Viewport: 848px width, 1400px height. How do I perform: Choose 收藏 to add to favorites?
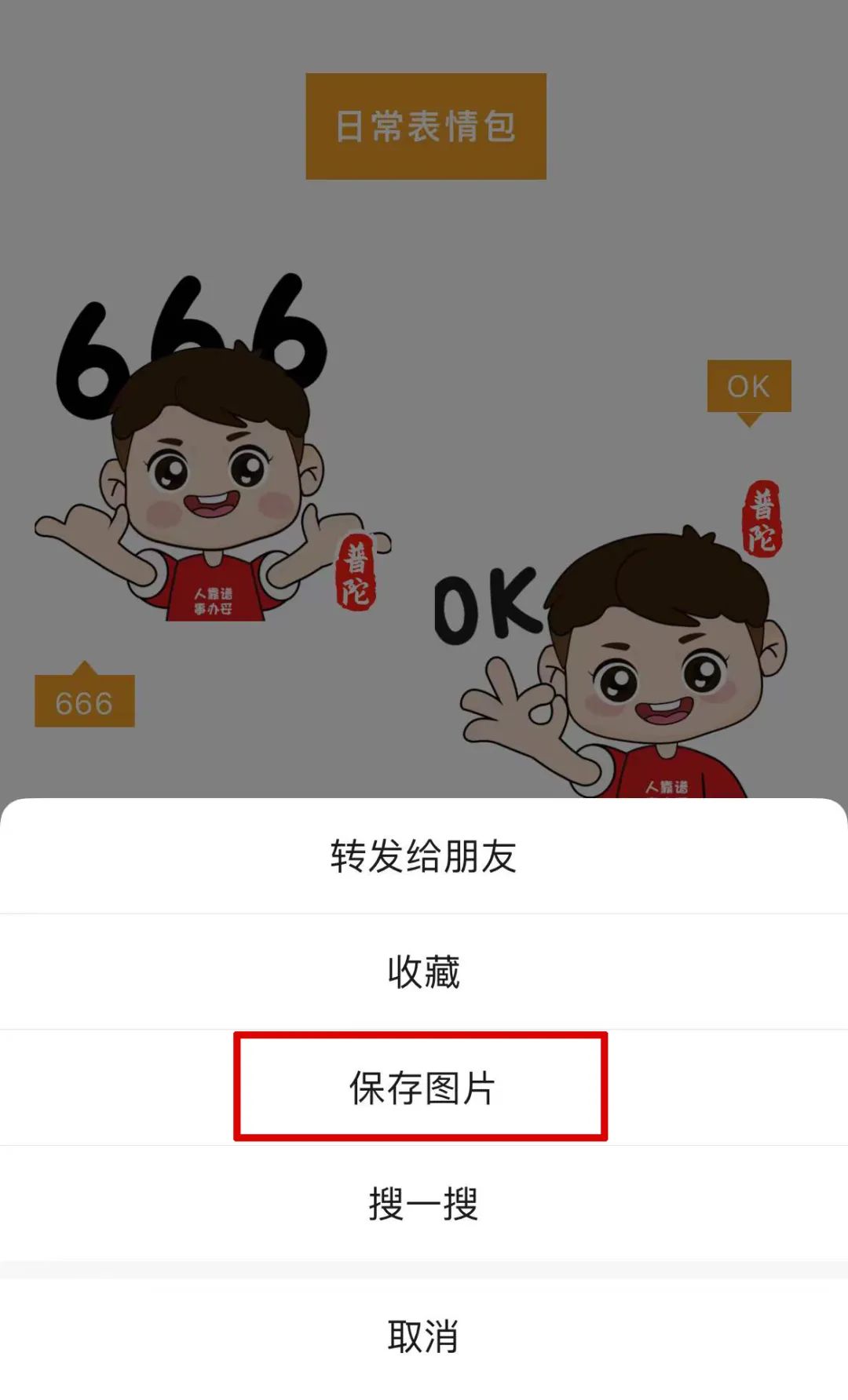coord(423,972)
